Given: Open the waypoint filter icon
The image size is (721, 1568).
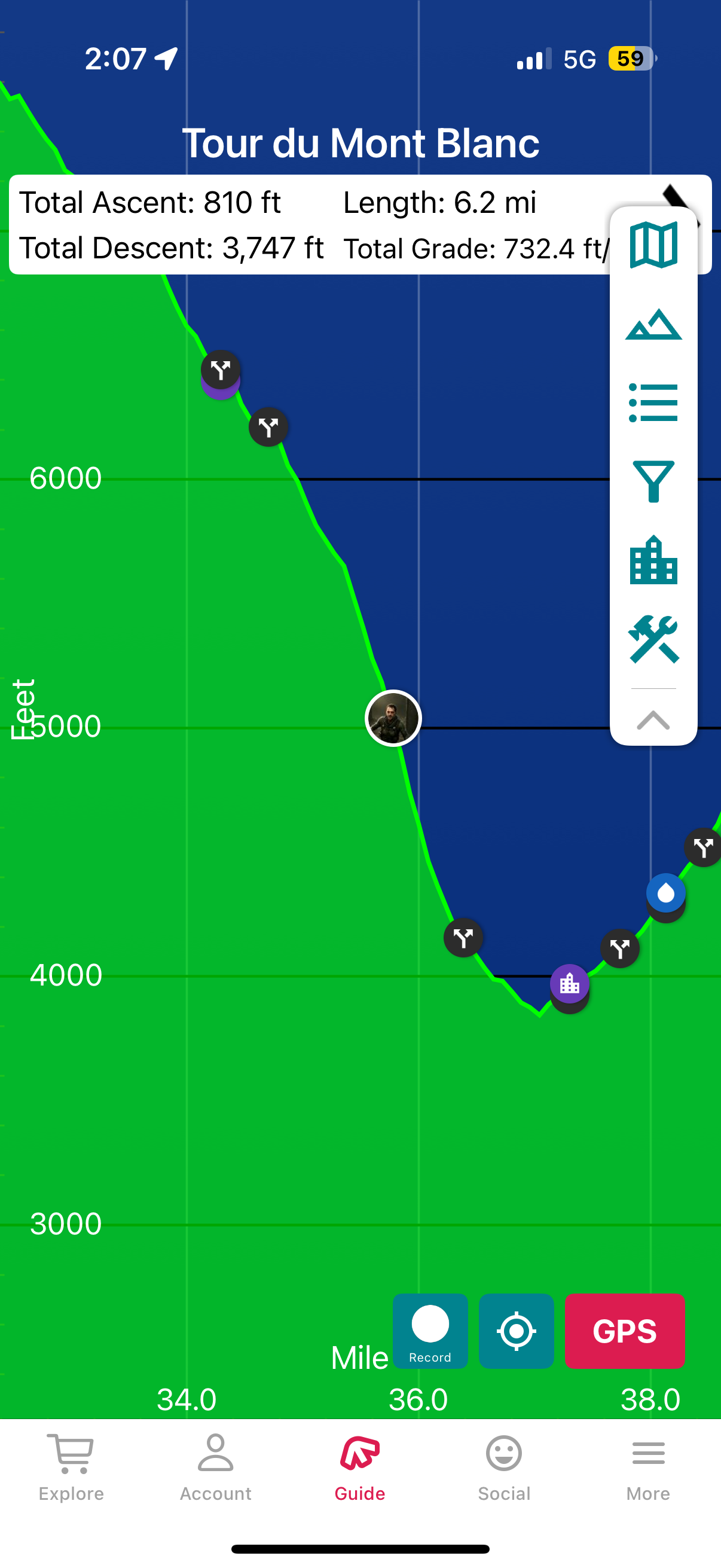Looking at the screenshot, I should 653,481.
